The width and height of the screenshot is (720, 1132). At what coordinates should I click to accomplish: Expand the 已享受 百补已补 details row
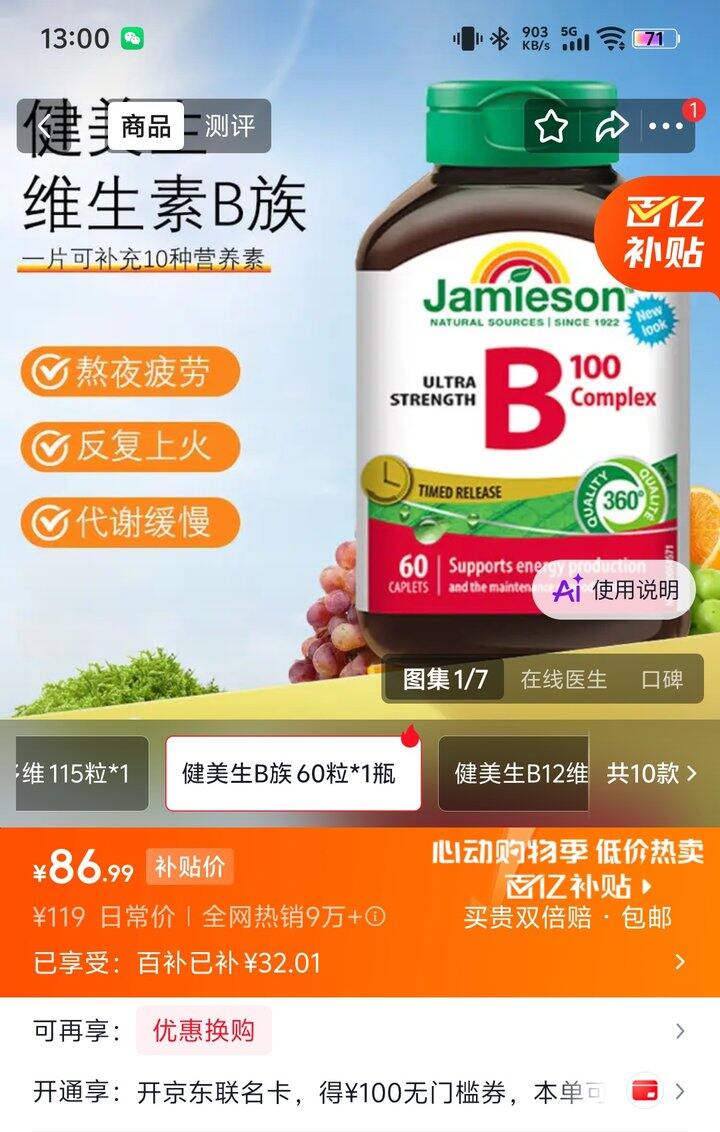tap(360, 962)
